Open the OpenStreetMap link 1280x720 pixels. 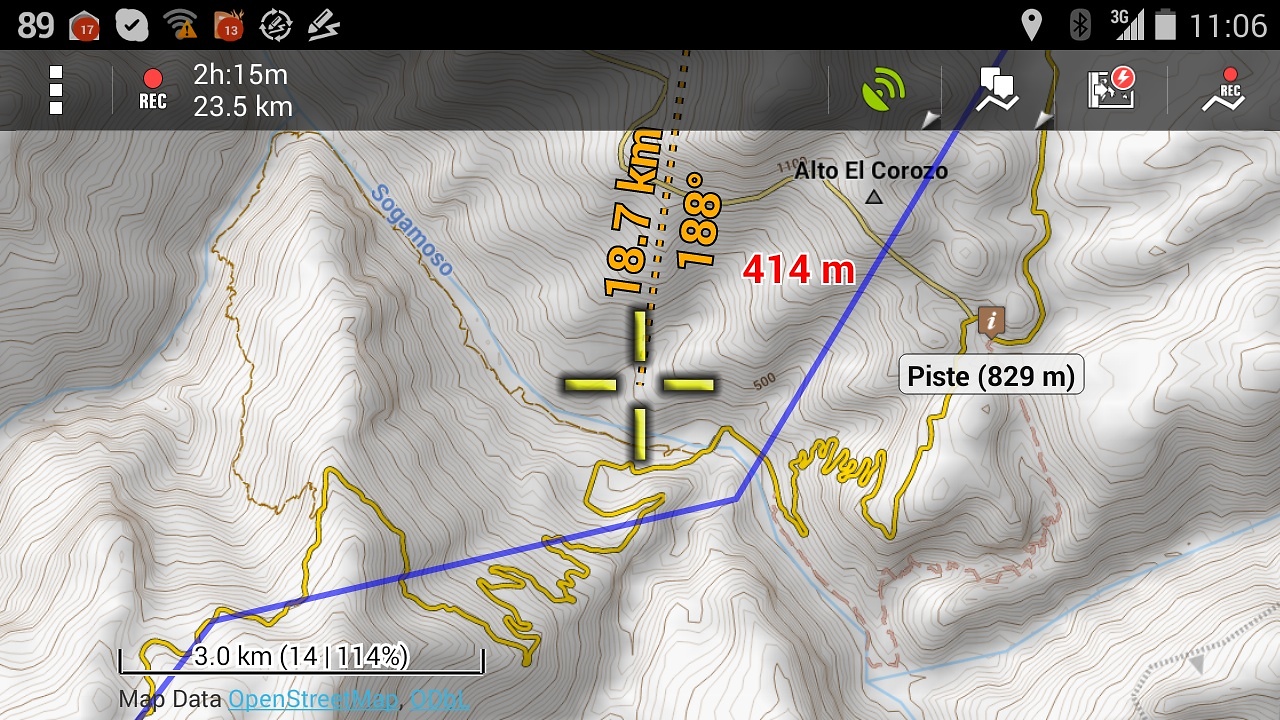coord(312,699)
